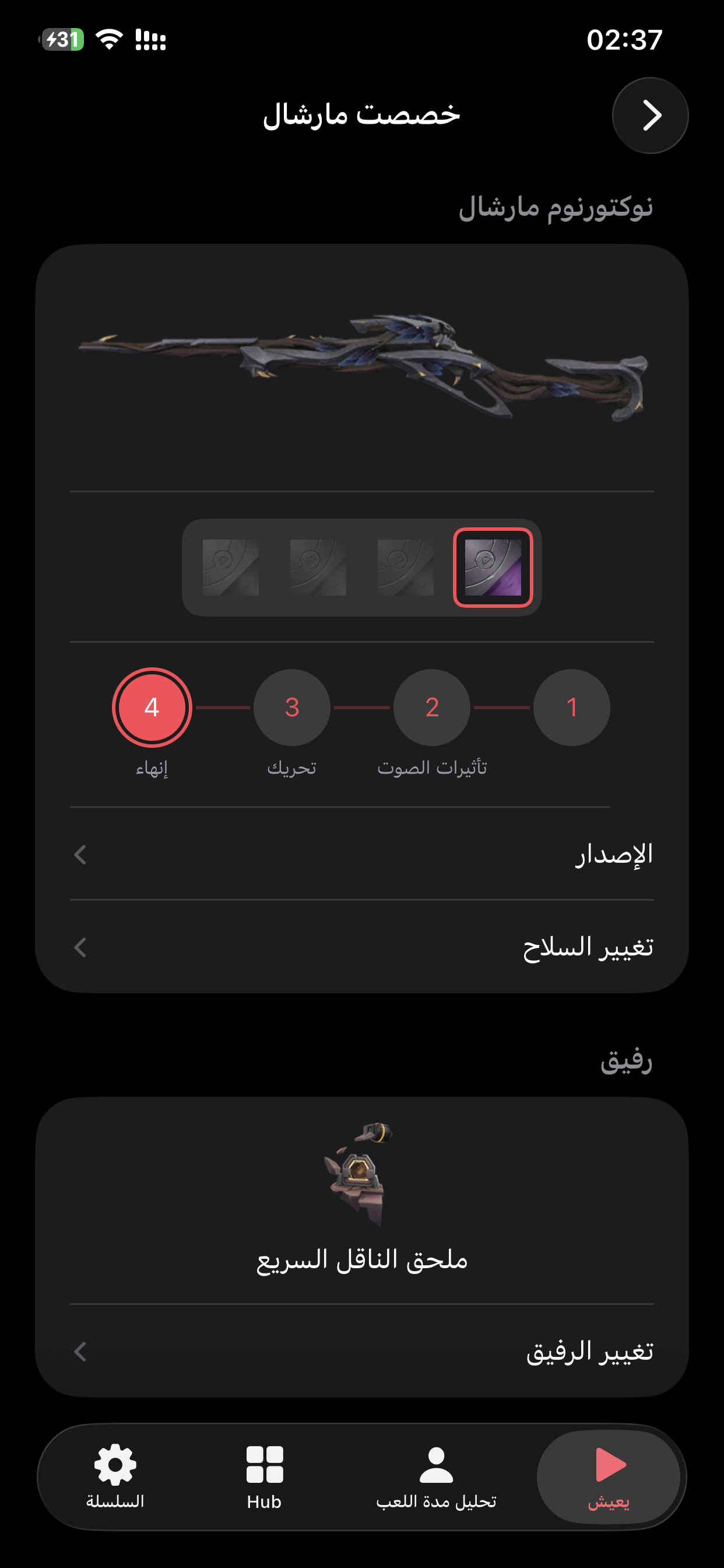The height and width of the screenshot is (1568, 724).
Task: Open the Hub tab
Action: (264, 1476)
